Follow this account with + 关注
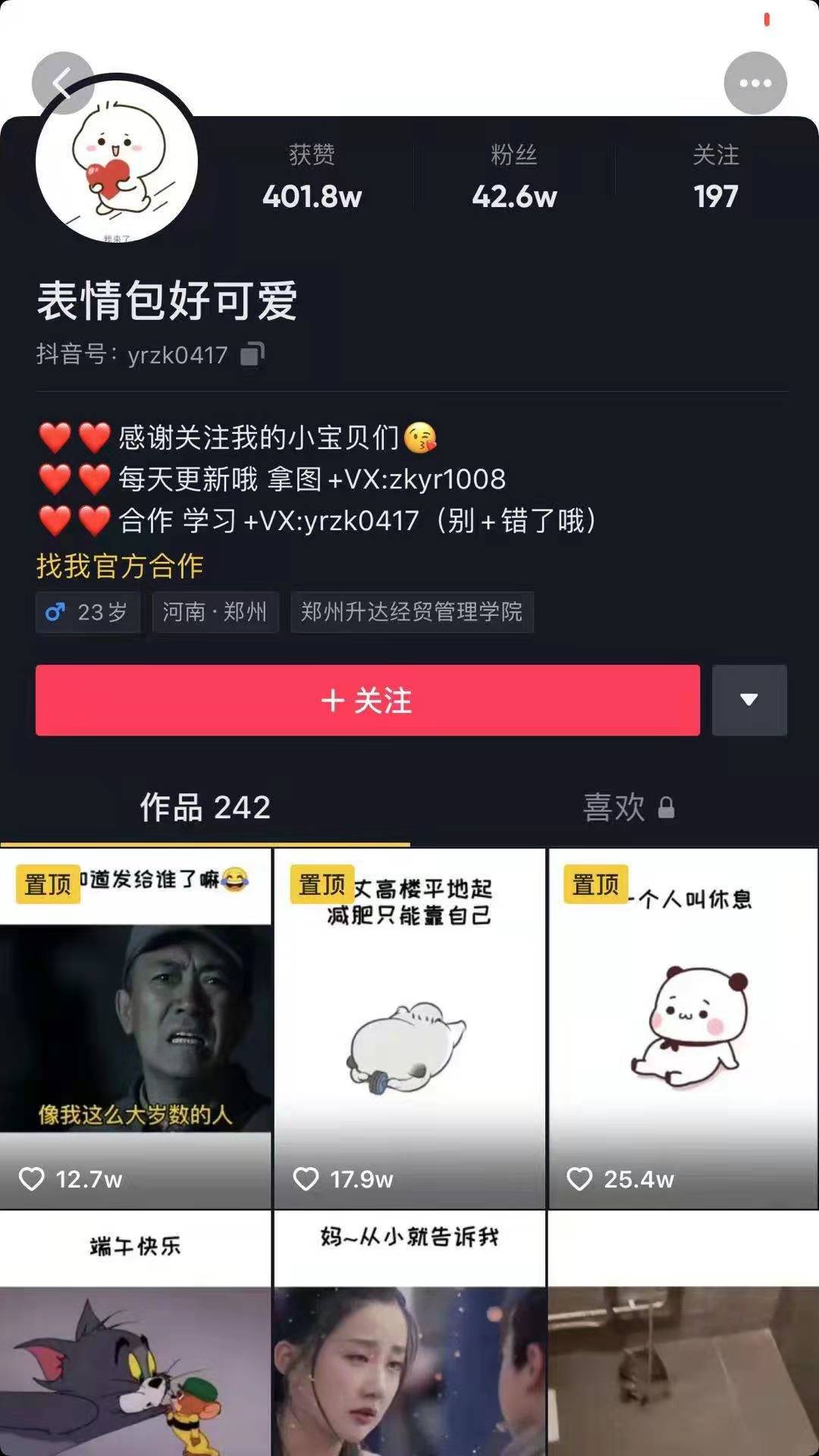The image size is (819, 1456). [367, 700]
